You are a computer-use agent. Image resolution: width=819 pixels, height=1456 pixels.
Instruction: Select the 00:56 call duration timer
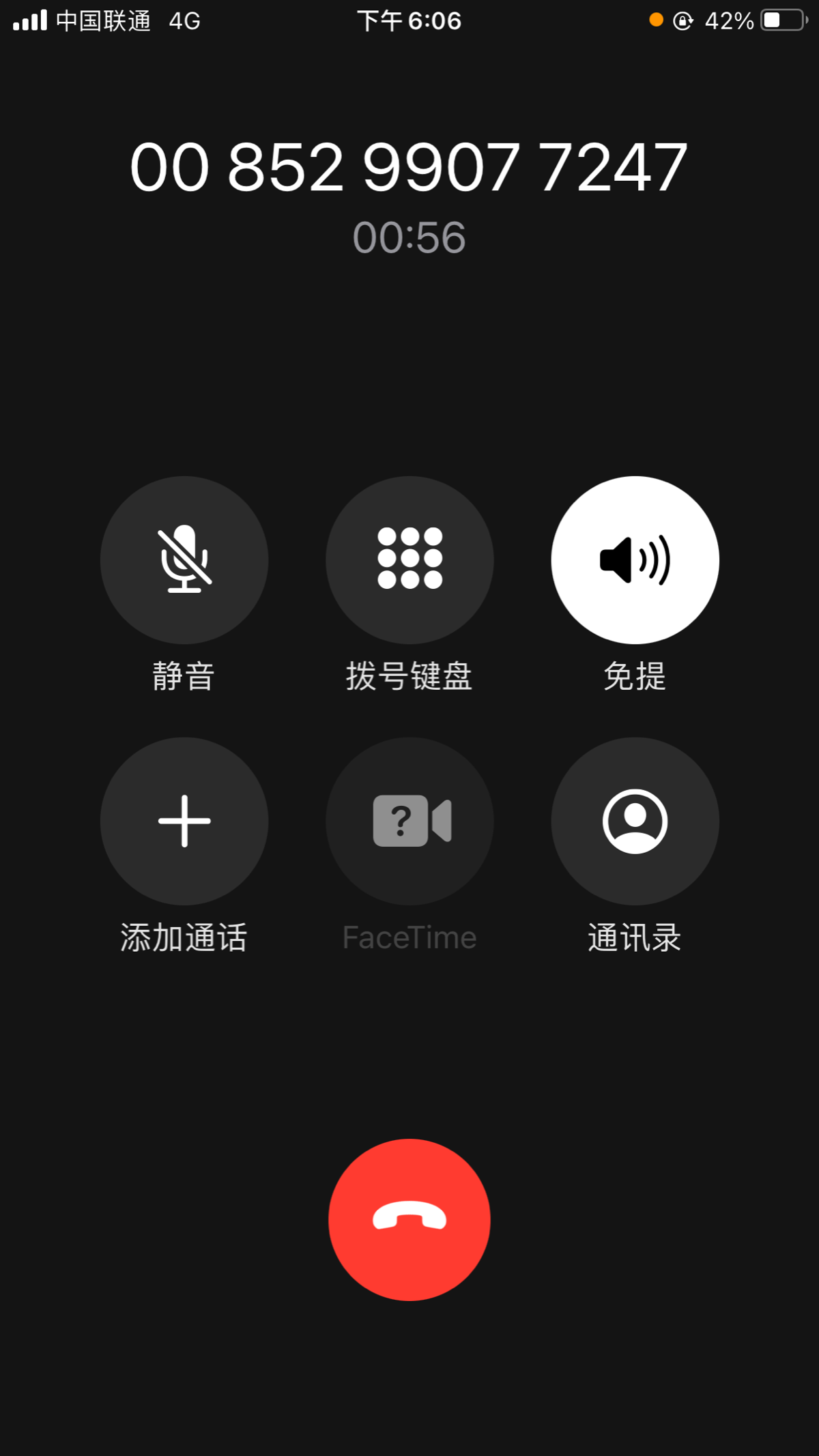point(409,236)
